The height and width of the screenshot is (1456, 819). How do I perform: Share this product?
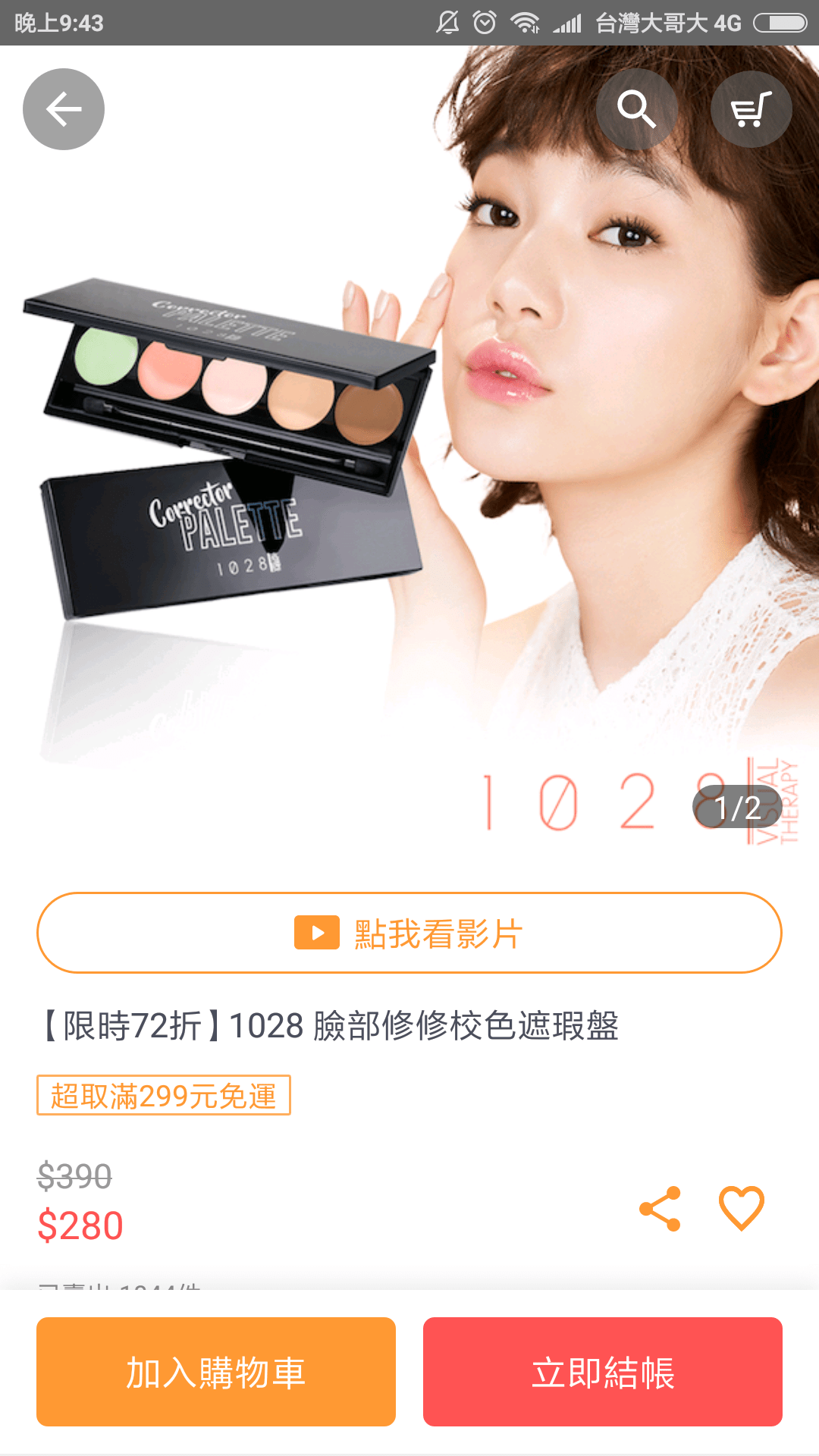[660, 1209]
